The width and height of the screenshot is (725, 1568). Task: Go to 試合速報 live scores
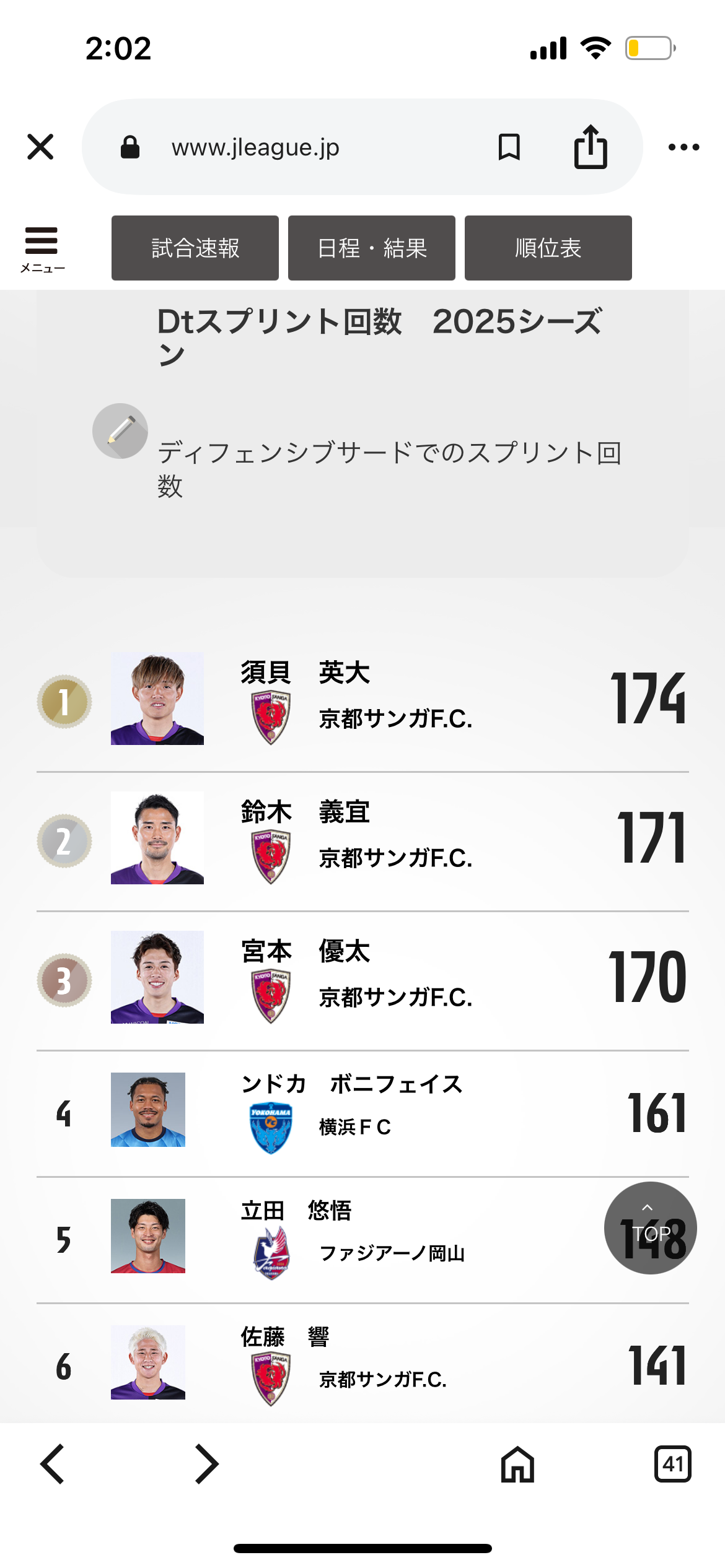pos(195,248)
